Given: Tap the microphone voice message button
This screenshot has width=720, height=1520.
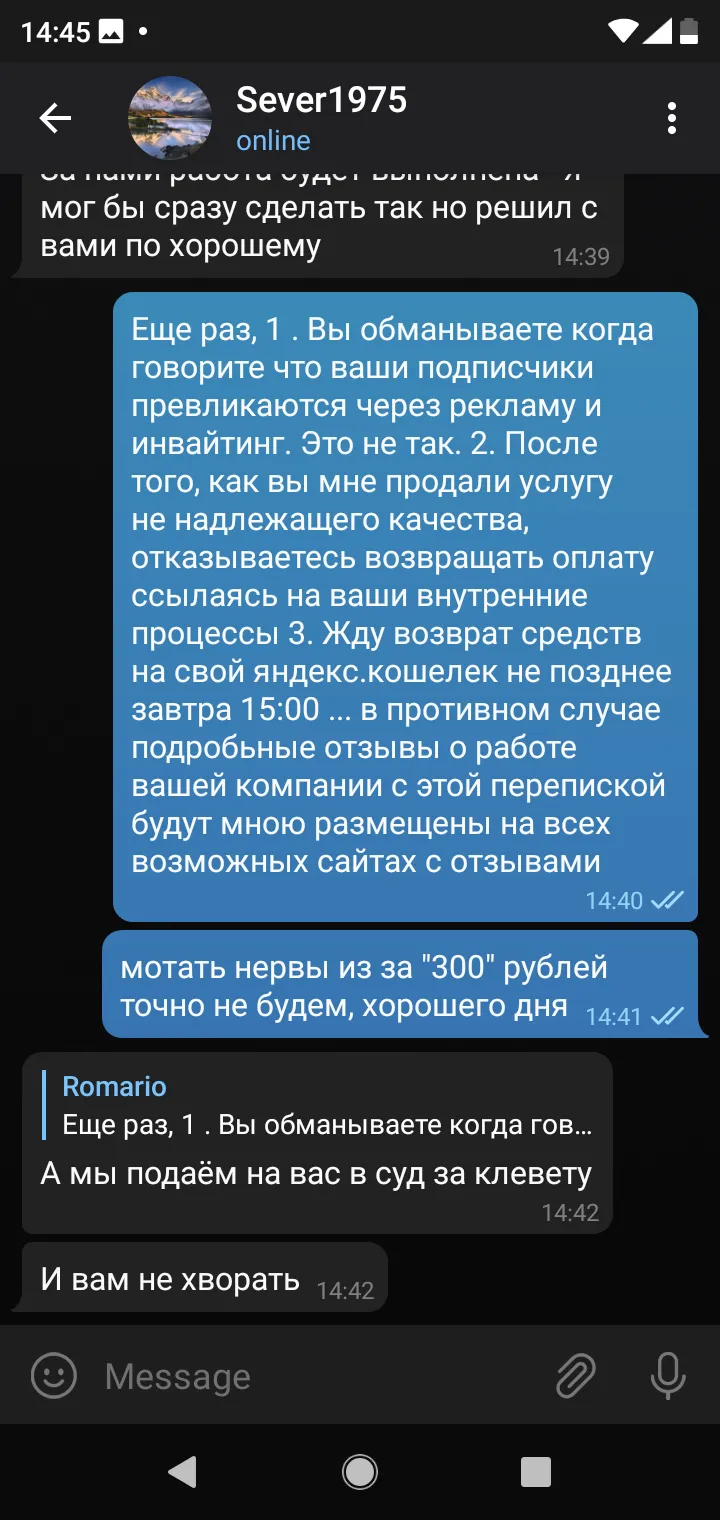Looking at the screenshot, I should (667, 1376).
